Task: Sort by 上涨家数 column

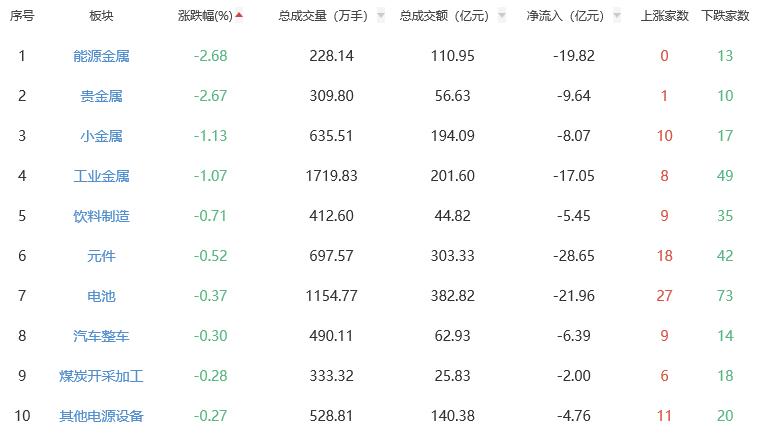Action: [x=664, y=16]
